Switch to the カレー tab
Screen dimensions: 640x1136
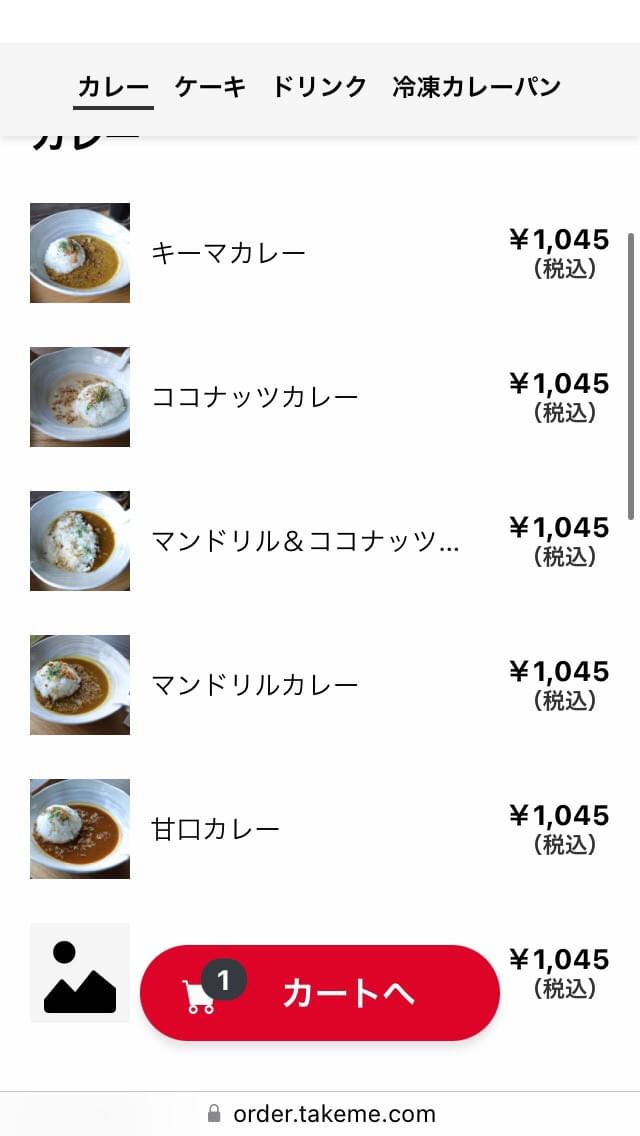click(x=113, y=87)
